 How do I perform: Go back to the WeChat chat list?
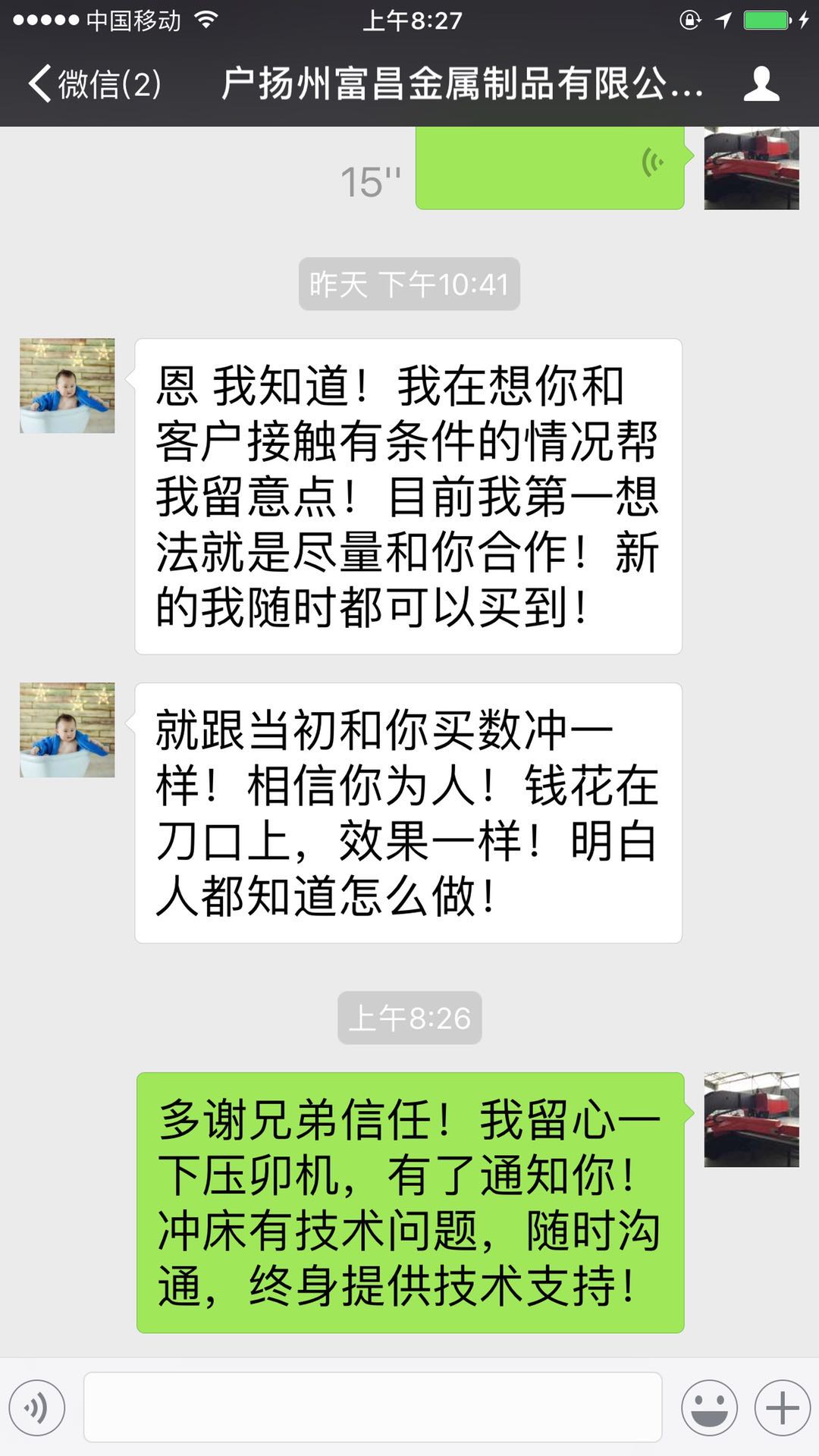(95, 83)
